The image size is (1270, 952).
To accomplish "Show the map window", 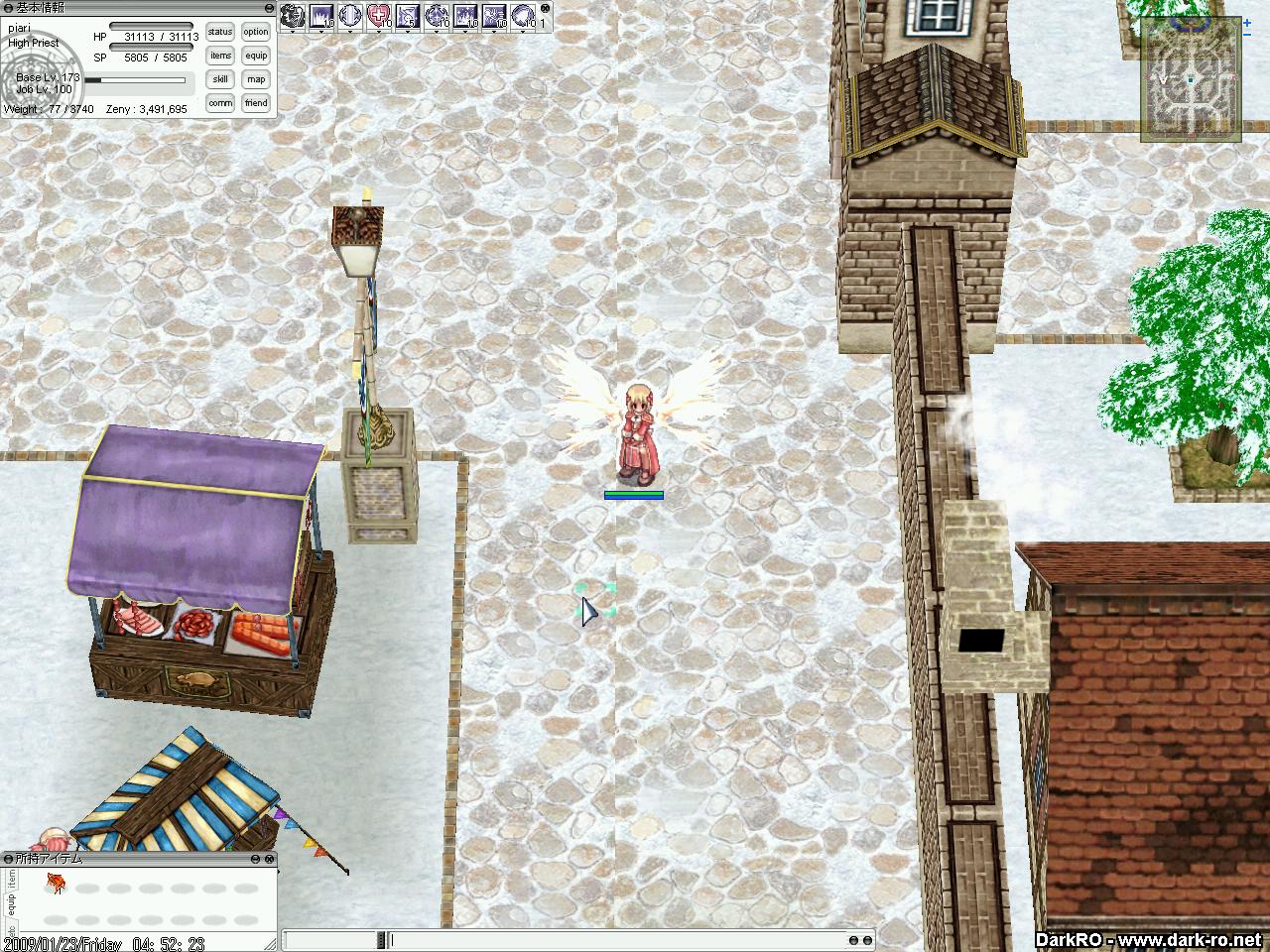I will [256, 79].
